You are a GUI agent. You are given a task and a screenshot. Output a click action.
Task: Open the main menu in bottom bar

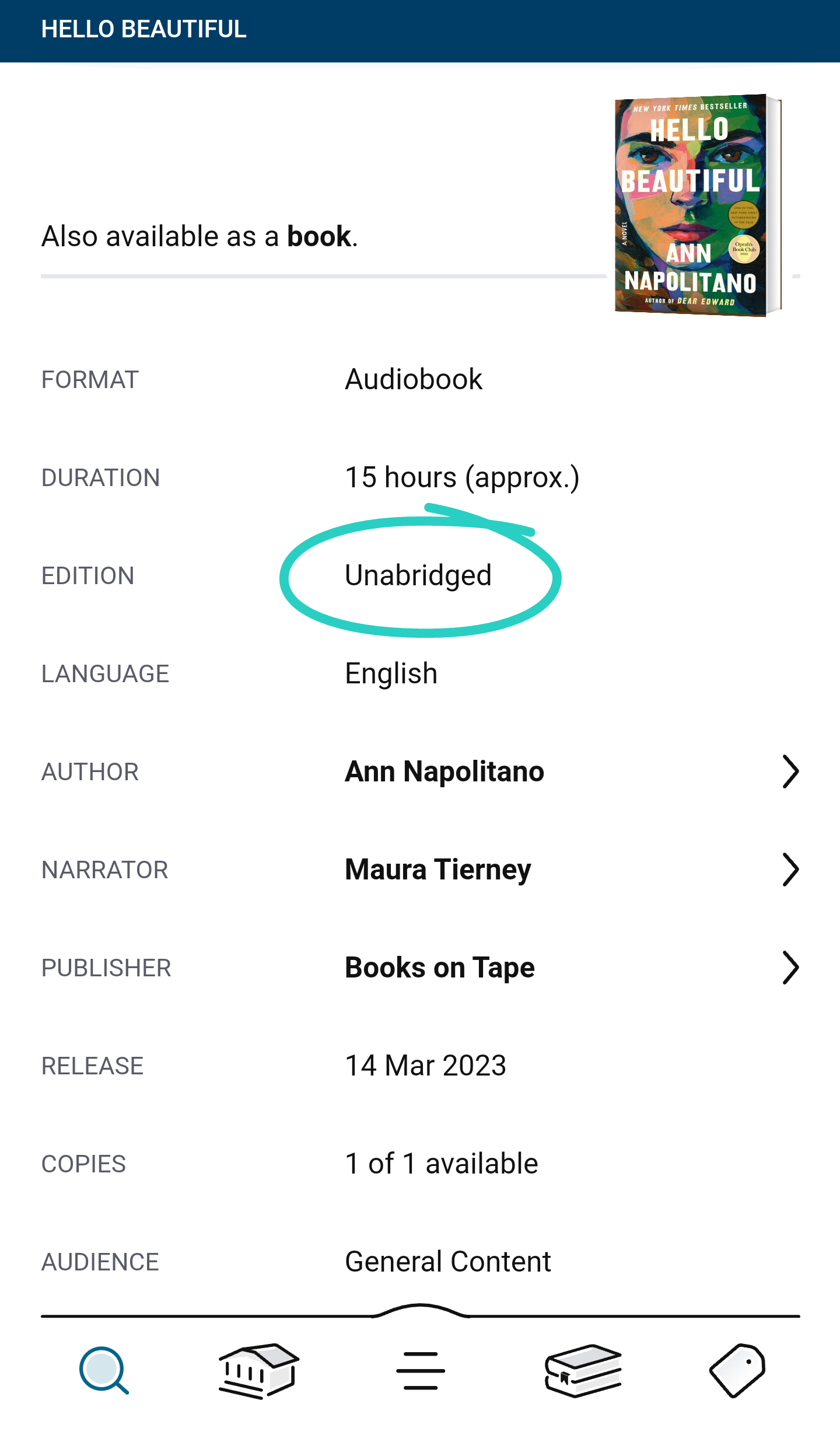pos(420,1370)
